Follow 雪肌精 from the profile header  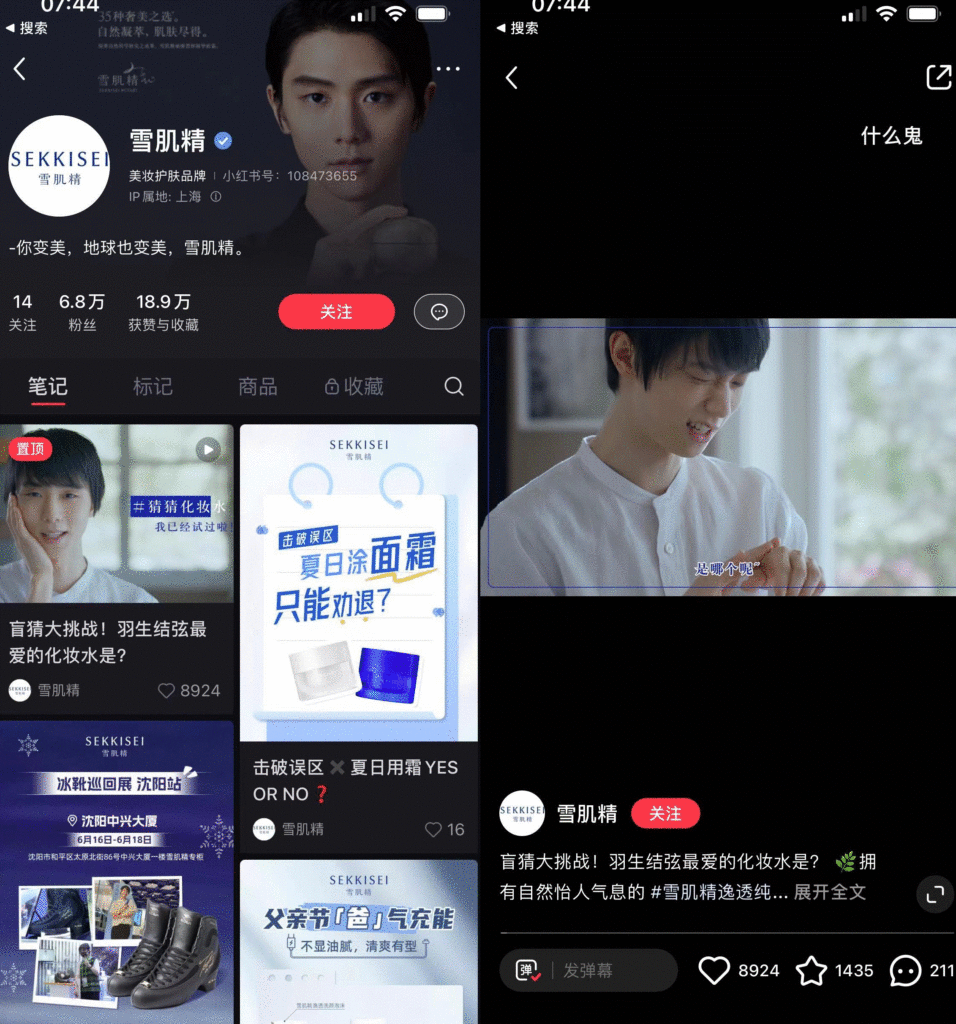coord(336,312)
